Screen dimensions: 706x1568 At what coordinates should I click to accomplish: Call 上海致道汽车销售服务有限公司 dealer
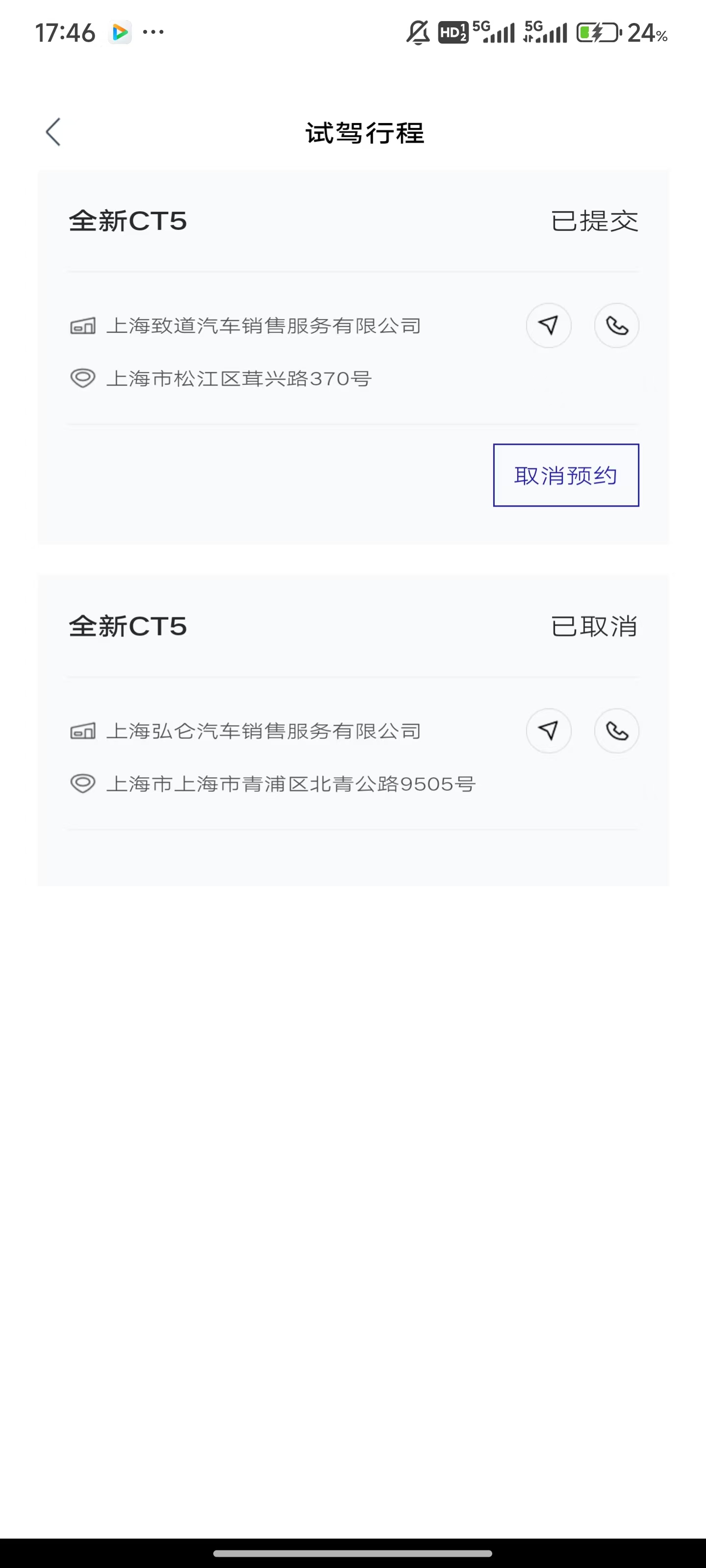(x=616, y=326)
